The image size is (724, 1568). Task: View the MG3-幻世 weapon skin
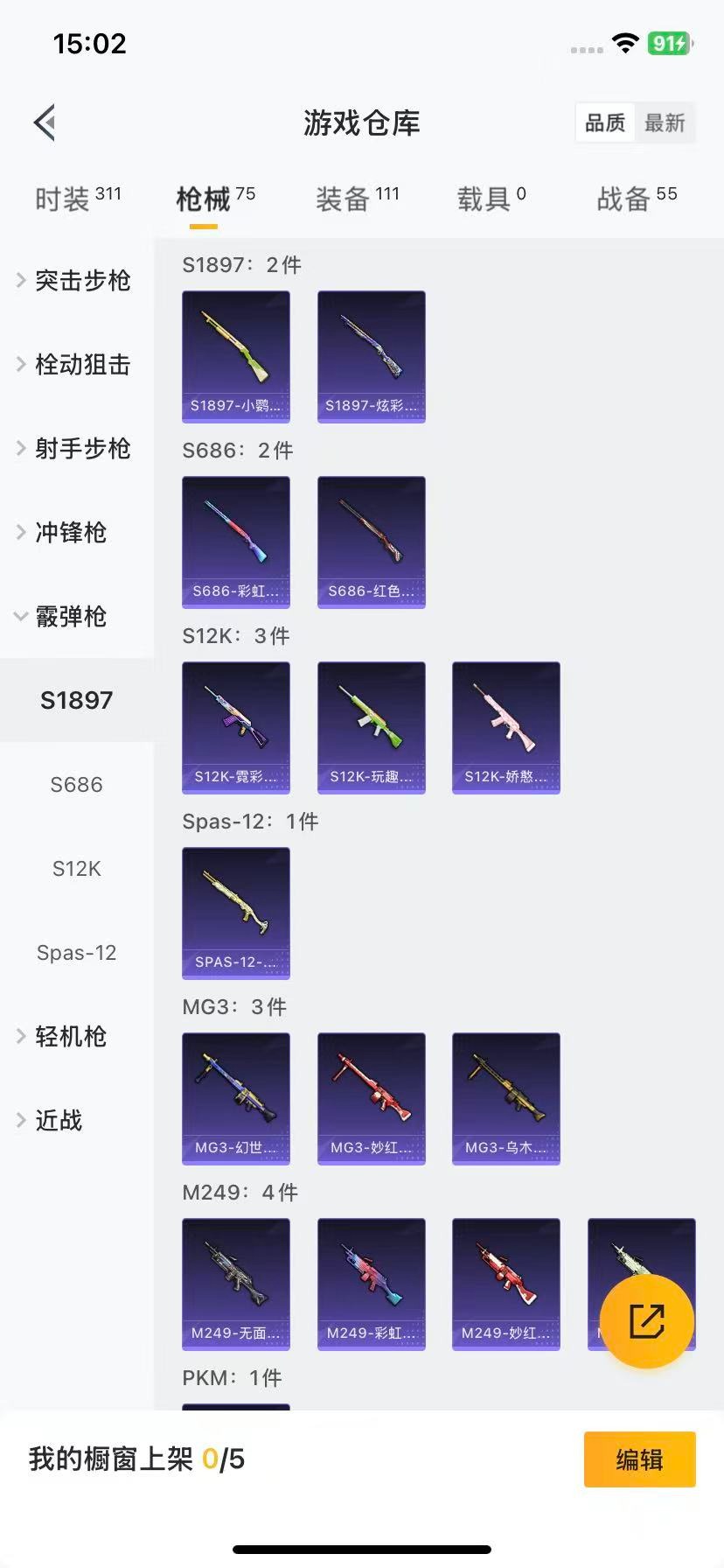click(235, 1099)
